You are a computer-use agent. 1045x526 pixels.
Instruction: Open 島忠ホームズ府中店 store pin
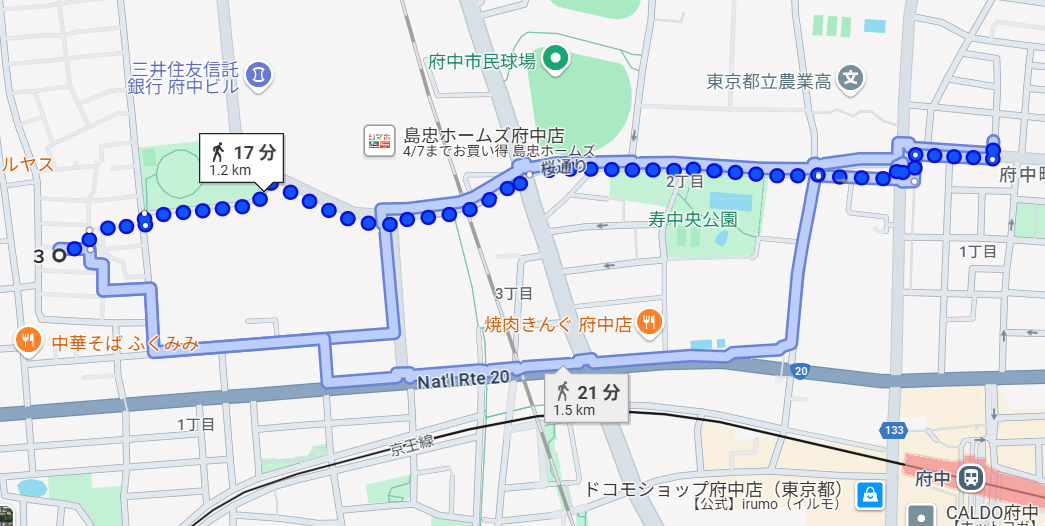[377, 141]
